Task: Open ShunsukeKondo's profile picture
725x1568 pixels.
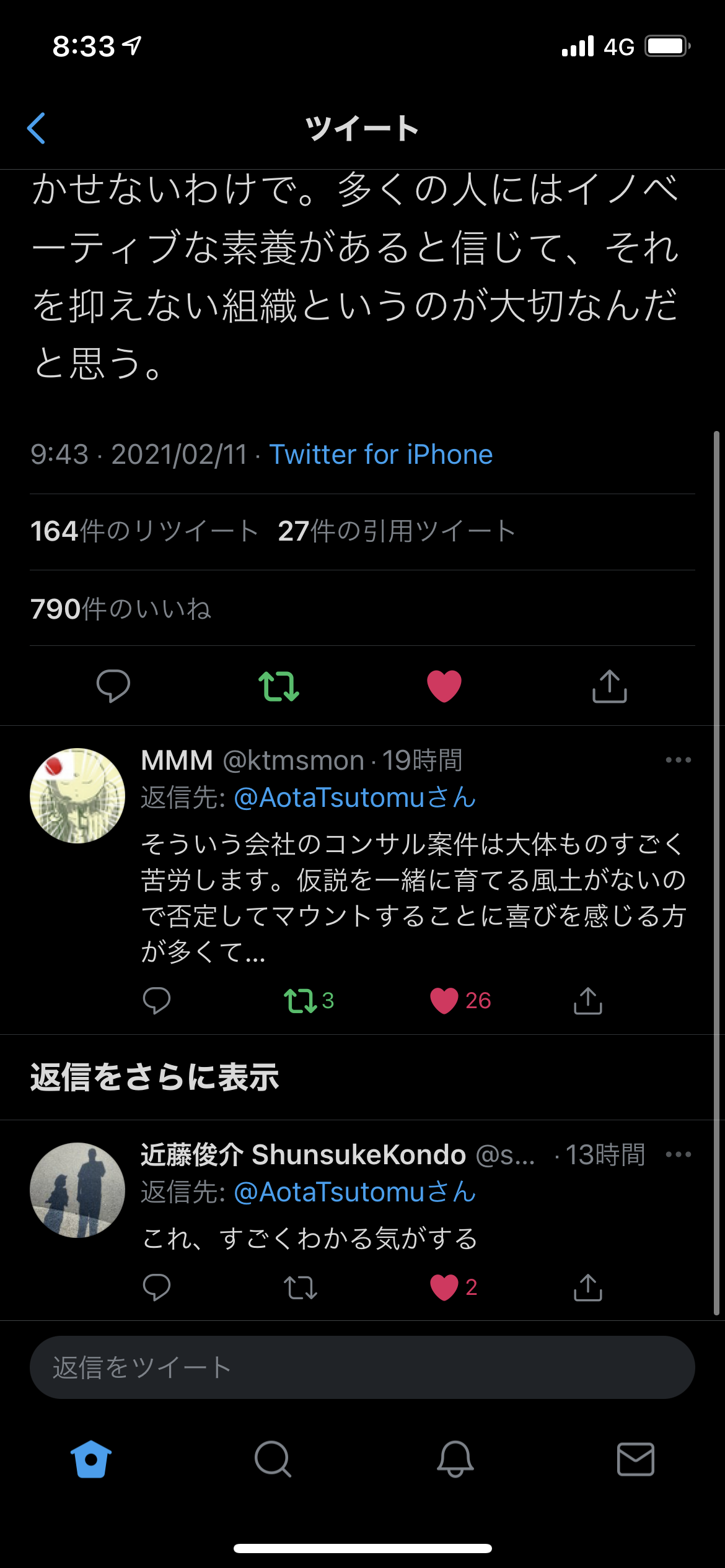Action: point(77,1190)
